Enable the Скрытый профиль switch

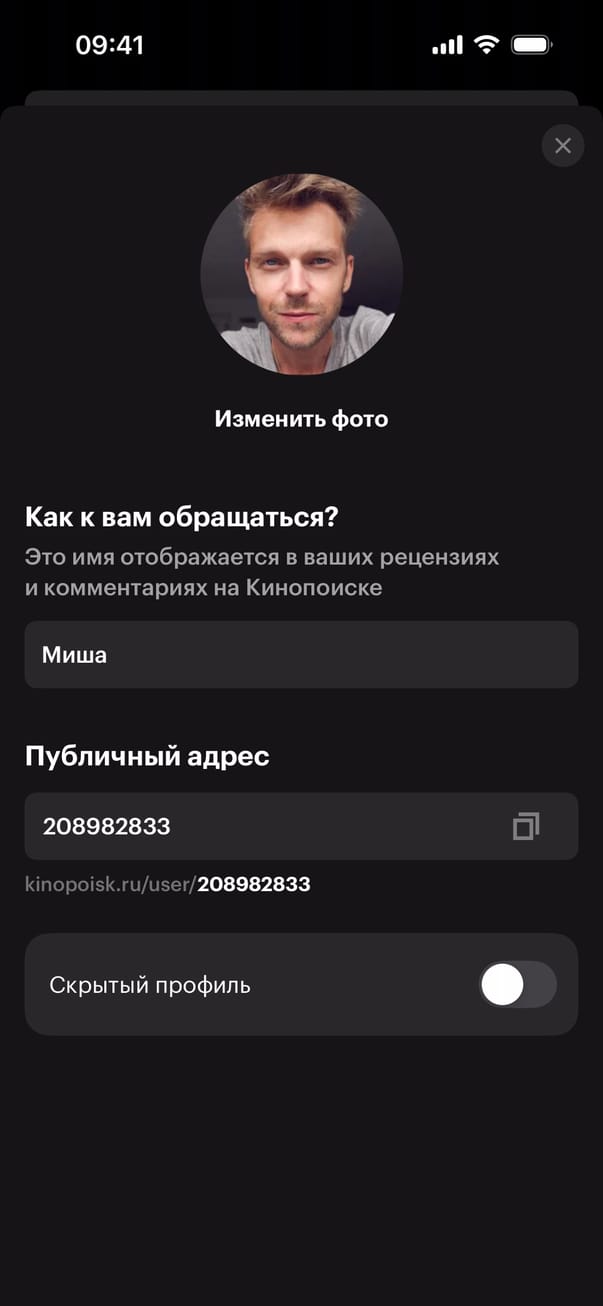[517, 985]
